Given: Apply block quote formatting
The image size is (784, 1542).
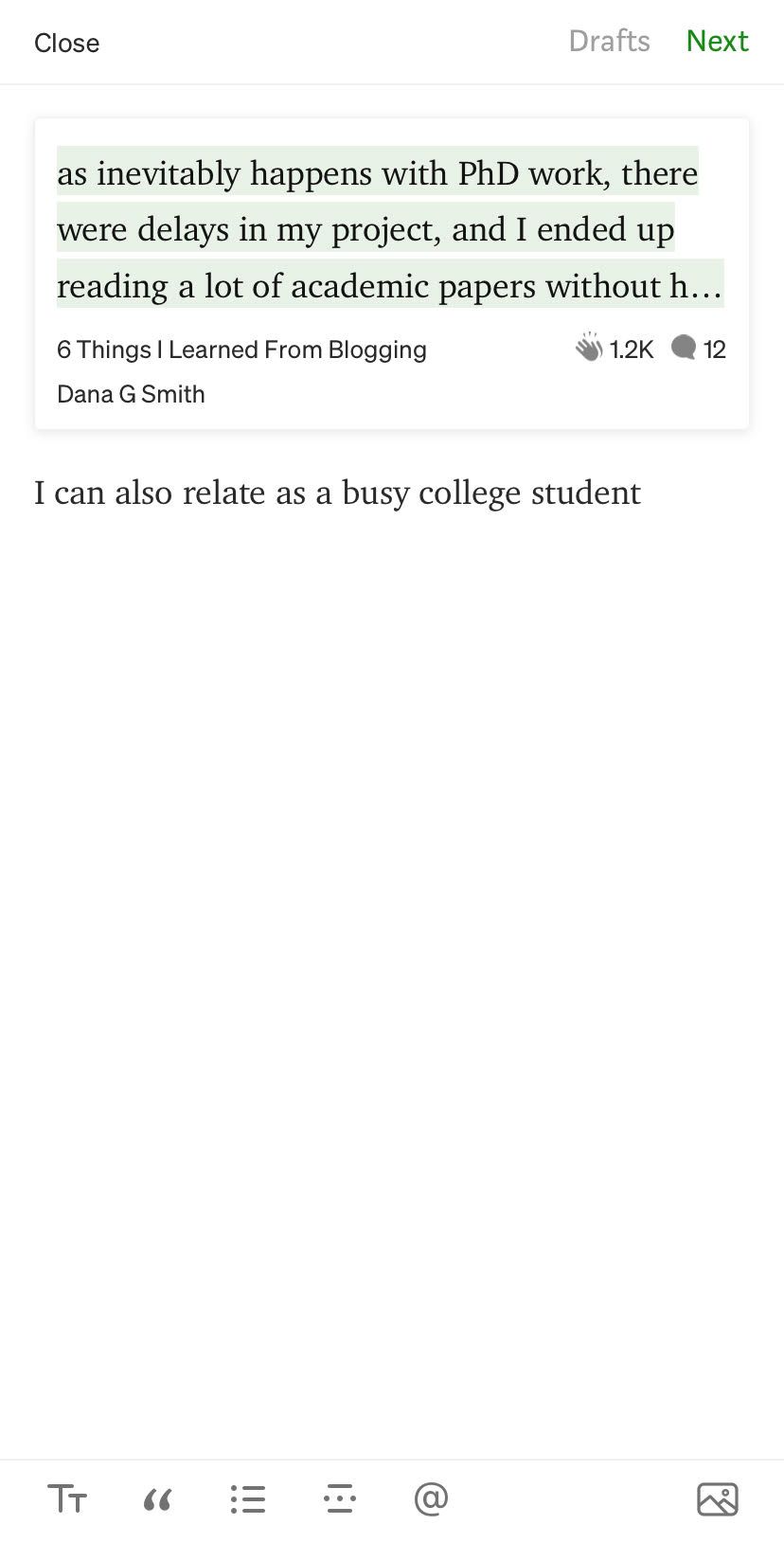Looking at the screenshot, I should click(x=157, y=1499).
